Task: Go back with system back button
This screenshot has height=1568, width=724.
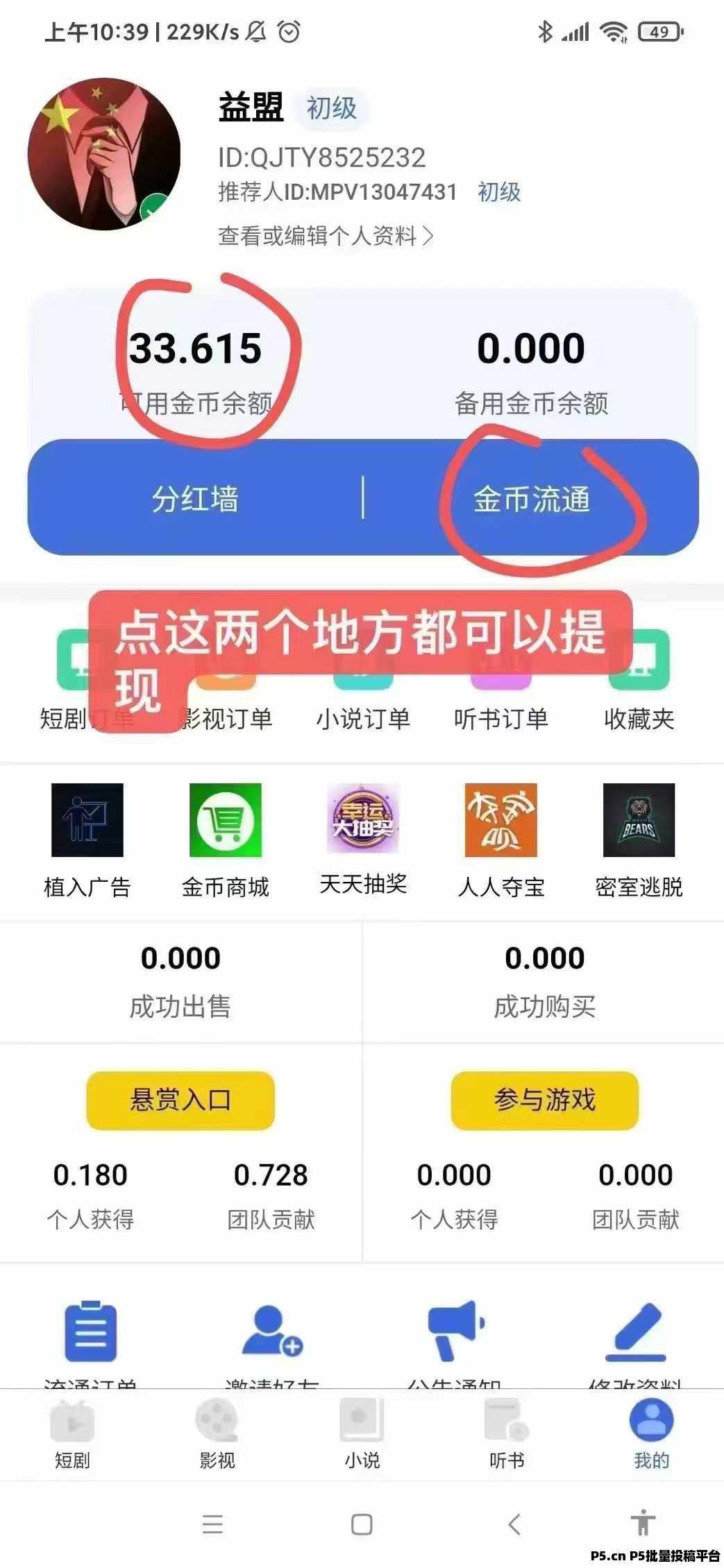Action: click(x=514, y=1524)
